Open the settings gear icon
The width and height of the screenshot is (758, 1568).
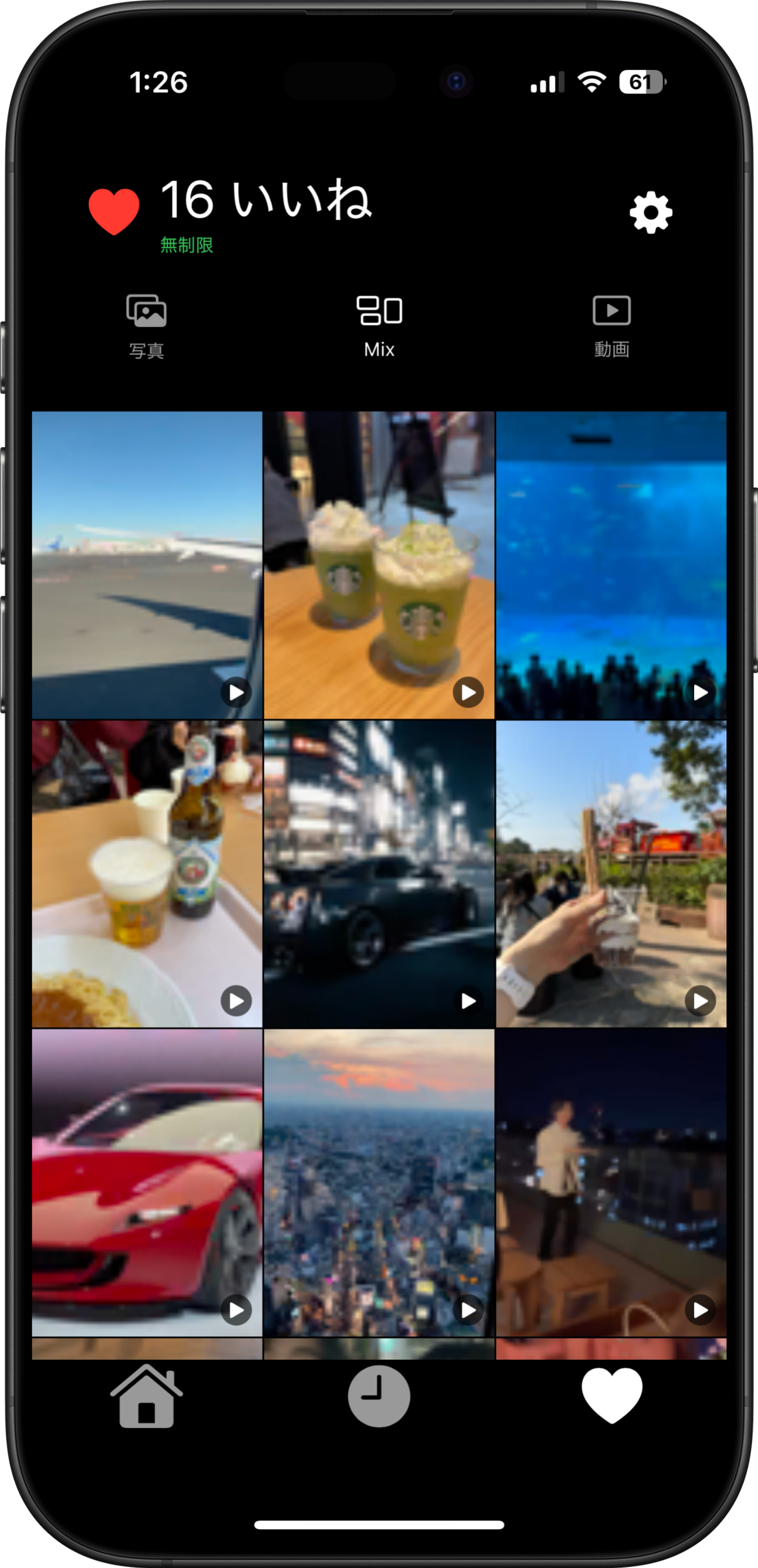[x=650, y=212]
